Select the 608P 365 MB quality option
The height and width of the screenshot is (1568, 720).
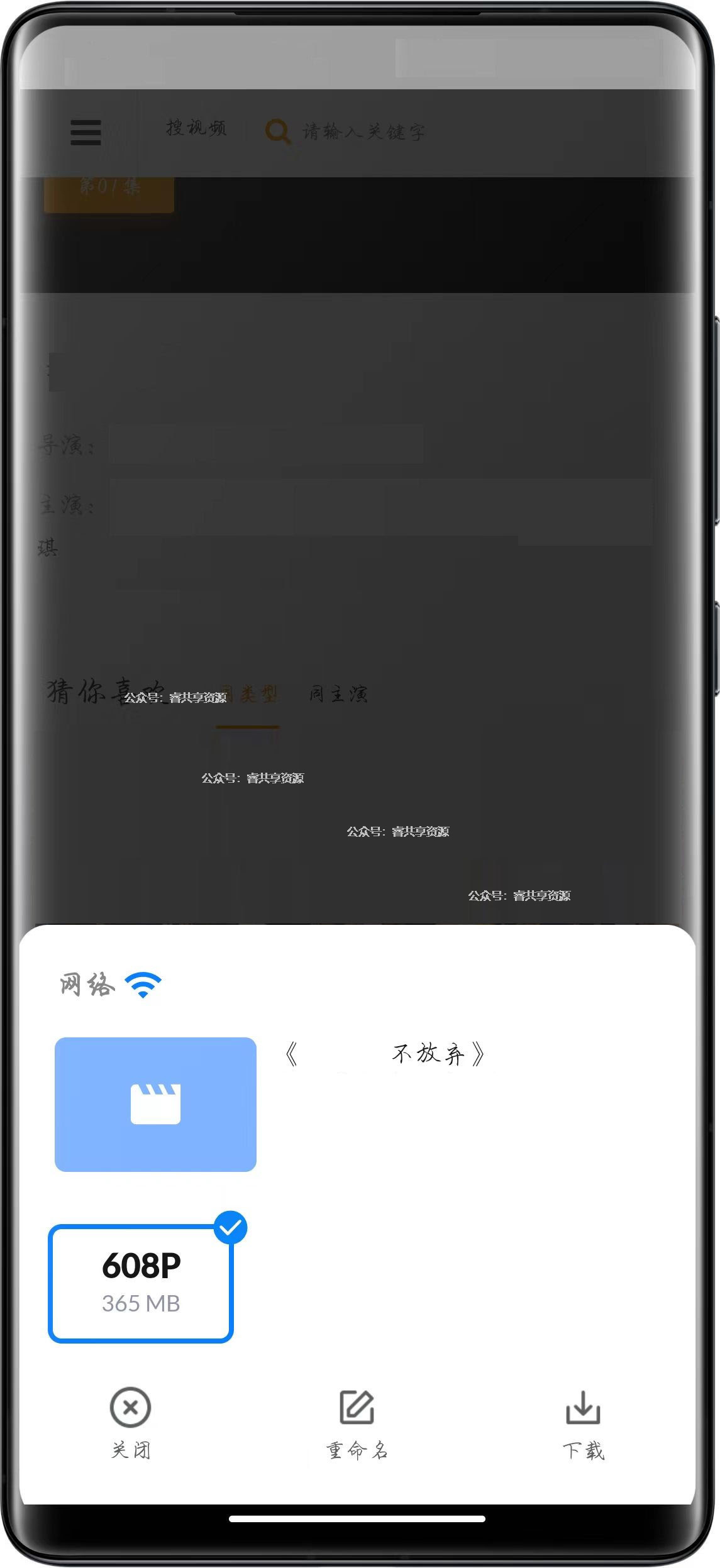coord(141,1283)
